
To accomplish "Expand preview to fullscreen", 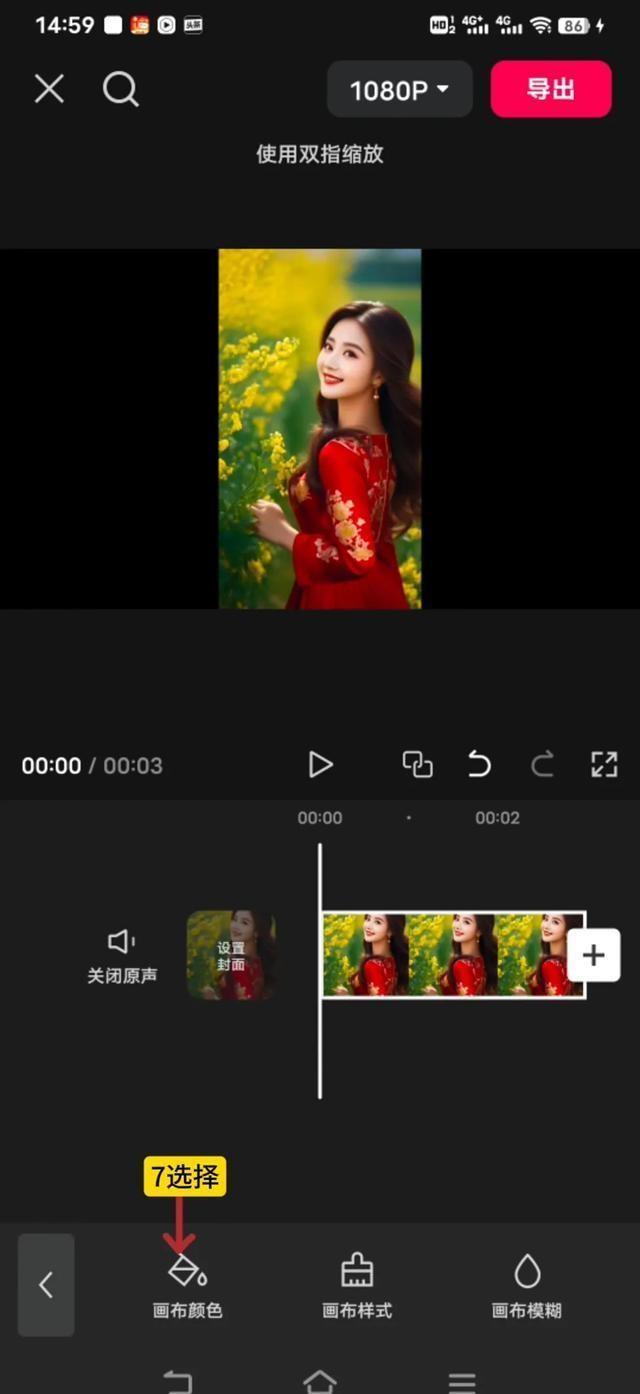I will coord(604,765).
